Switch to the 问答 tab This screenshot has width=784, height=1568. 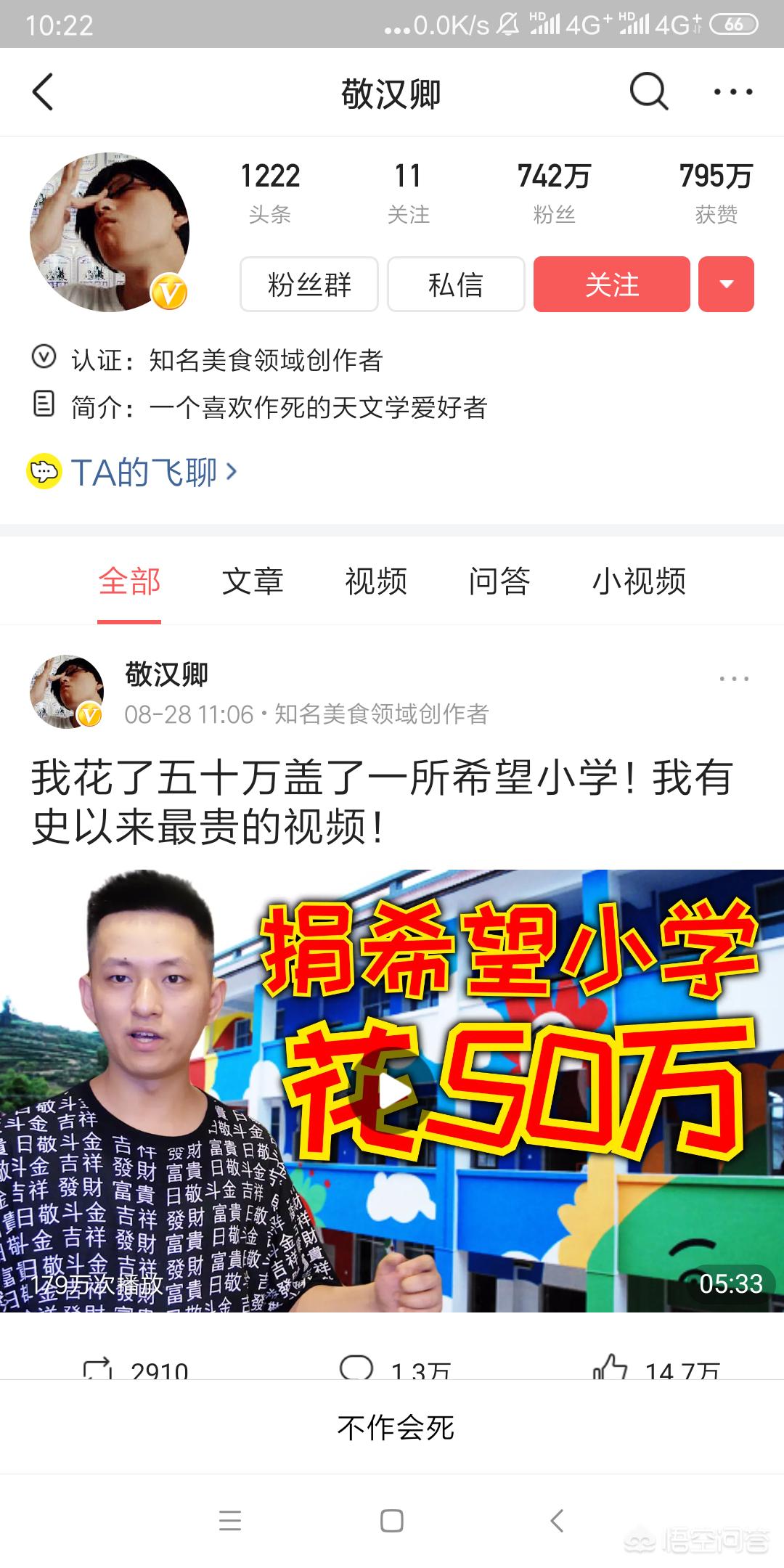pyautogui.click(x=499, y=581)
